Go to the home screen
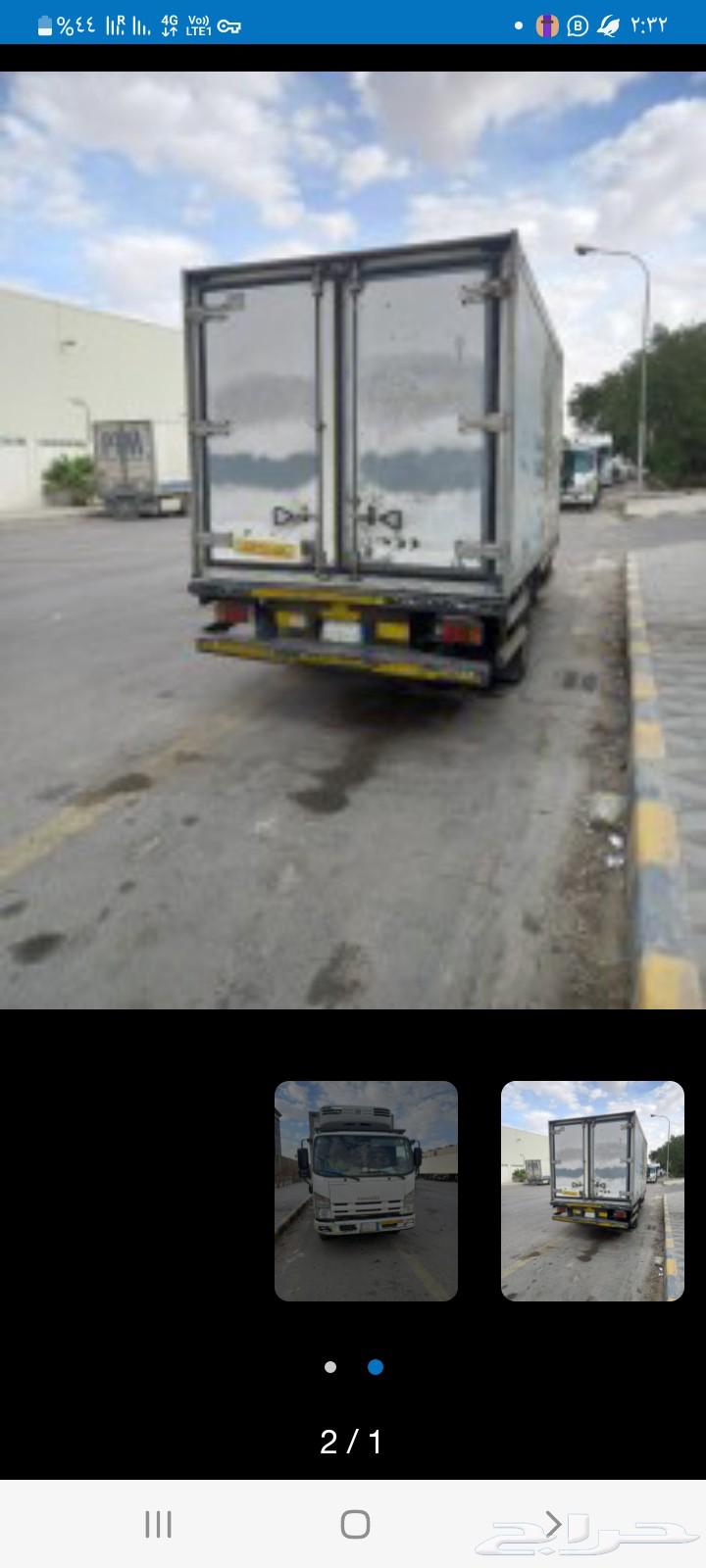This screenshot has height=1568, width=706. pos(355,1524)
